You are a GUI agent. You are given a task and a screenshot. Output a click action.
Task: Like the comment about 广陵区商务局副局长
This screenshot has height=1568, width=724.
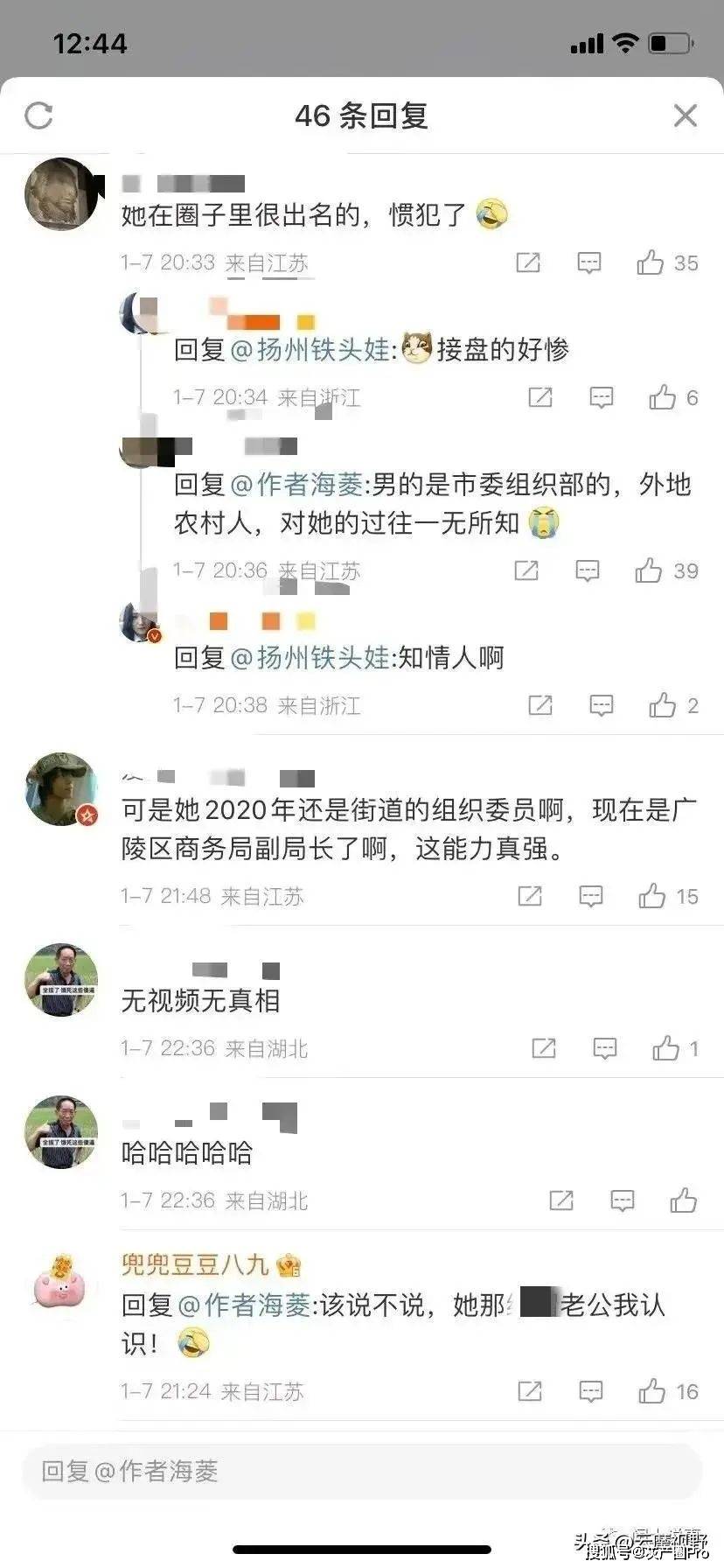pyautogui.click(x=652, y=896)
